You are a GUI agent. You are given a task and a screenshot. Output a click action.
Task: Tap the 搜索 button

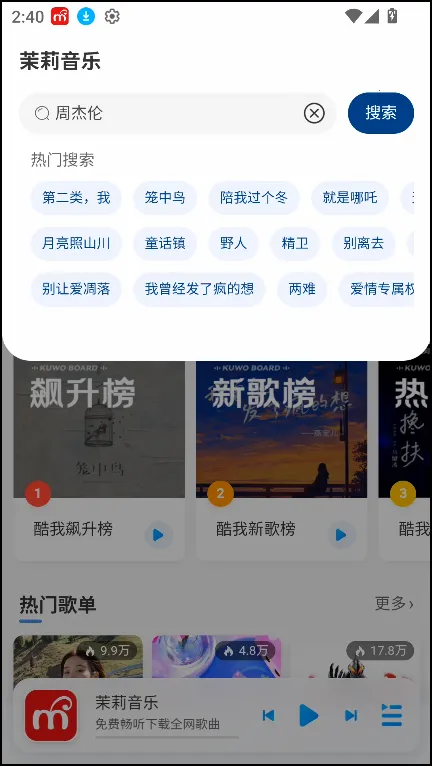pyautogui.click(x=381, y=113)
